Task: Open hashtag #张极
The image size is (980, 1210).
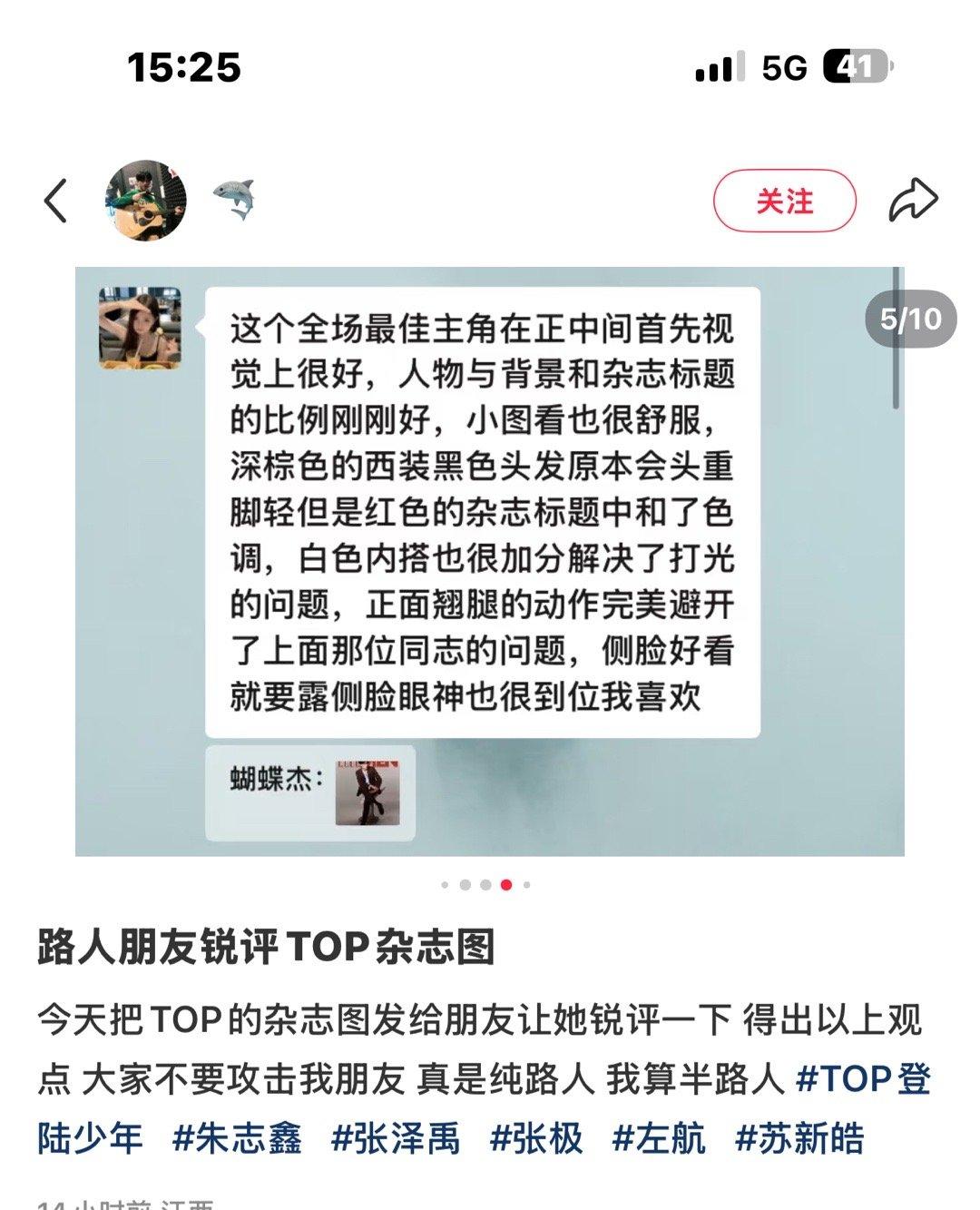Action: pyautogui.click(x=536, y=1138)
